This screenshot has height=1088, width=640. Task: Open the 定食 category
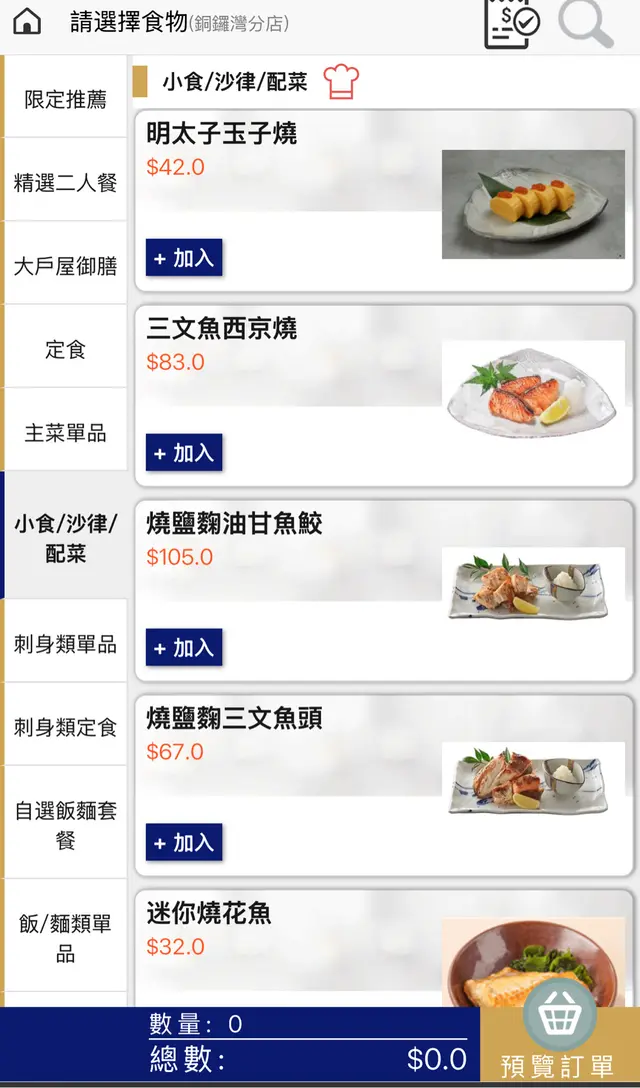tap(65, 350)
